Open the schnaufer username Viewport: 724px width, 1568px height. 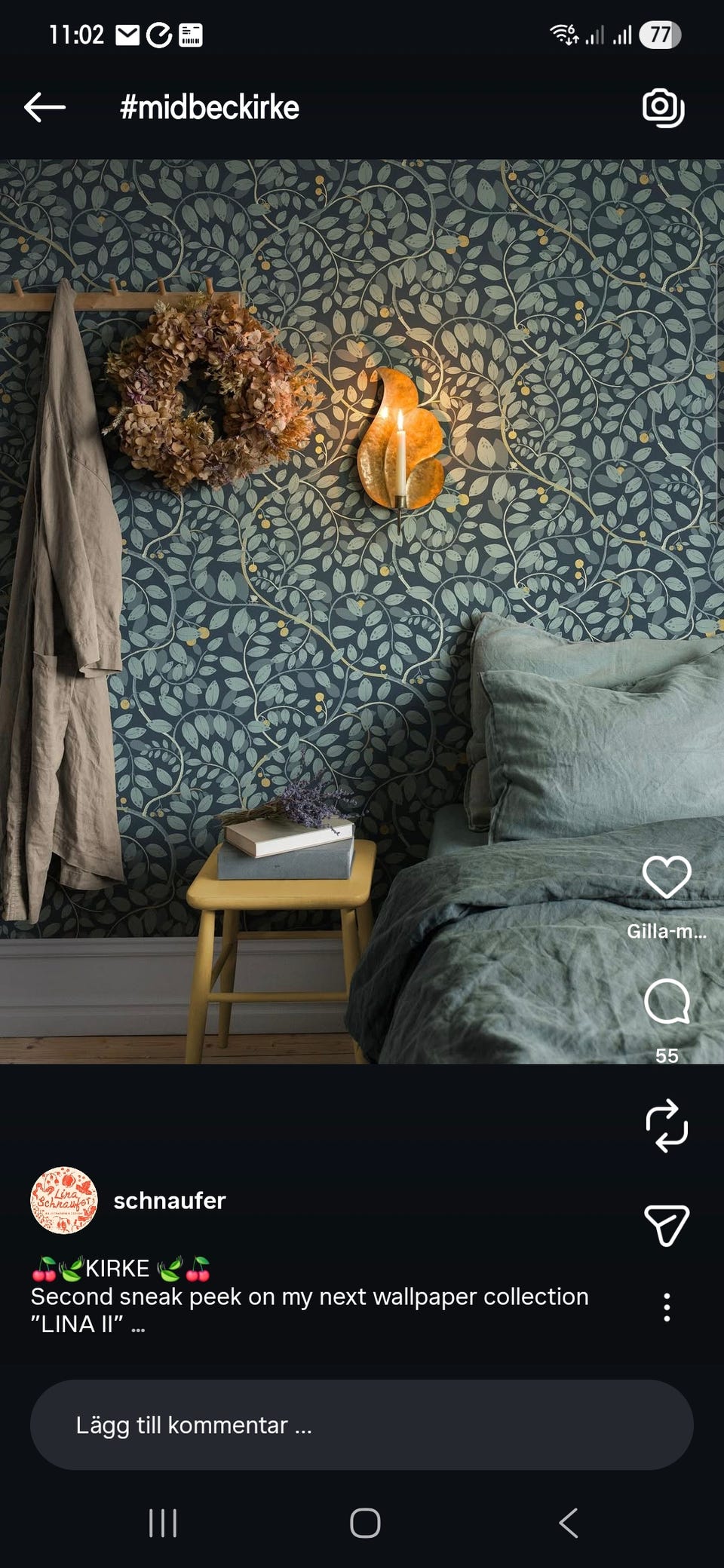click(170, 1200)
